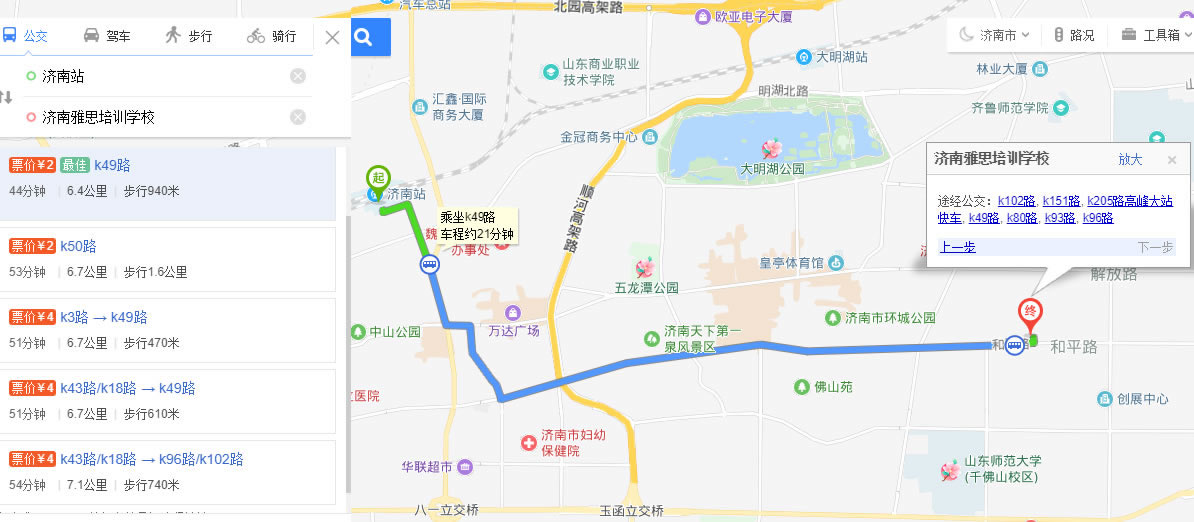Open the 济南市 city dropdown
This screenshot has width=1194, height=522.
994,35
